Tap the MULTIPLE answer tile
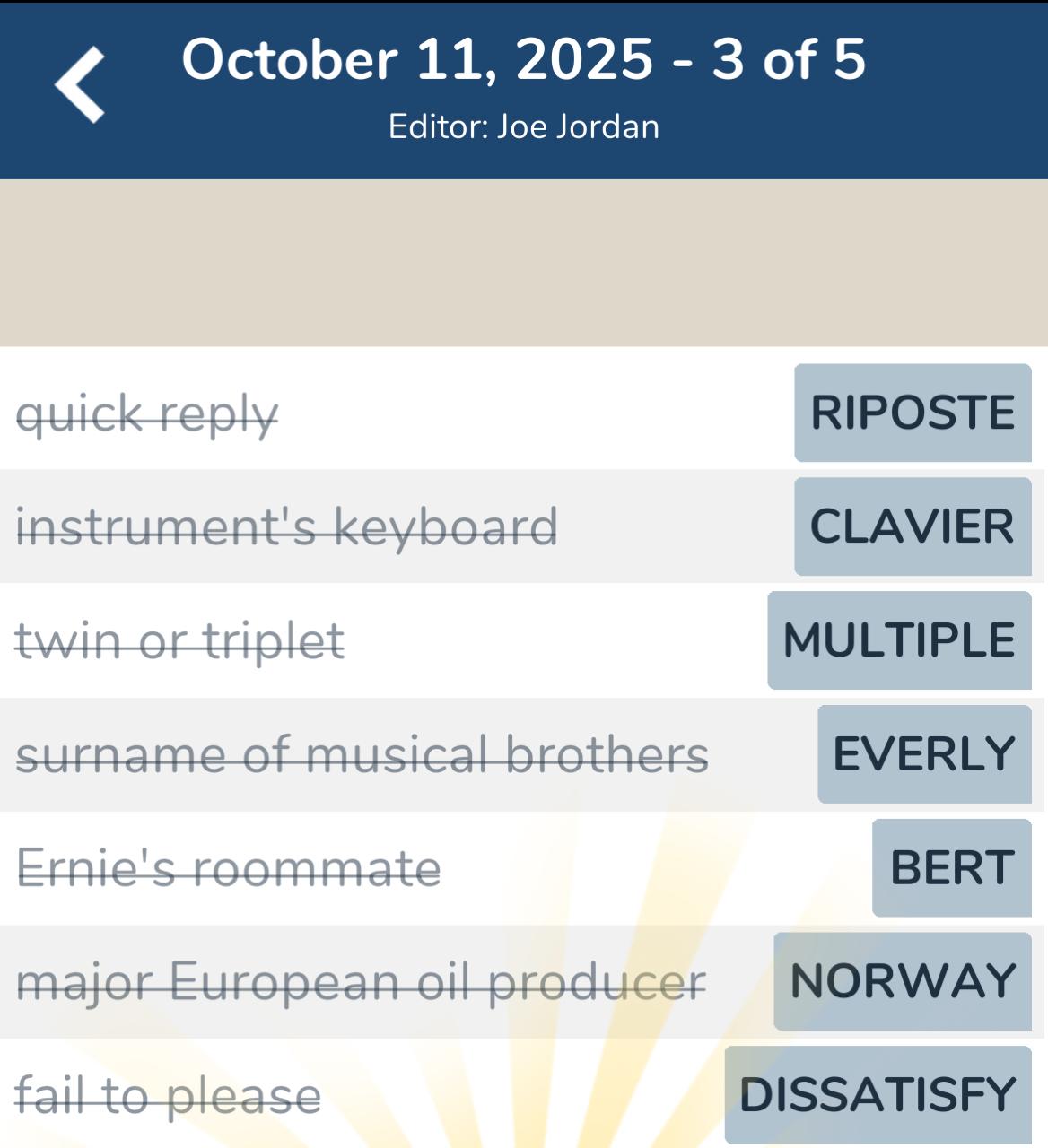Screen dimensions: 1048x1148 pyautogui.click(x=899, y=640)
